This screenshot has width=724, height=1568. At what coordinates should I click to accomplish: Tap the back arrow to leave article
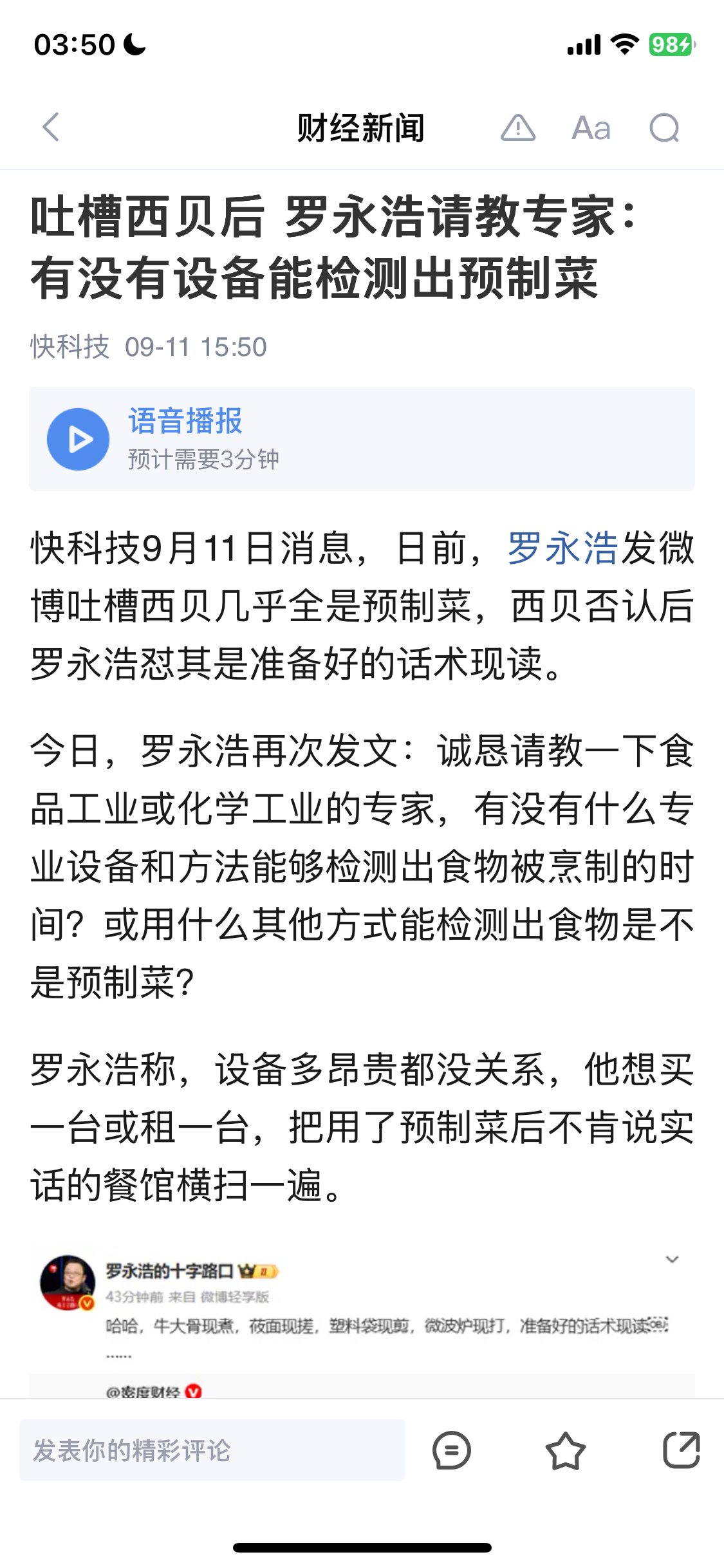(51, 127)
